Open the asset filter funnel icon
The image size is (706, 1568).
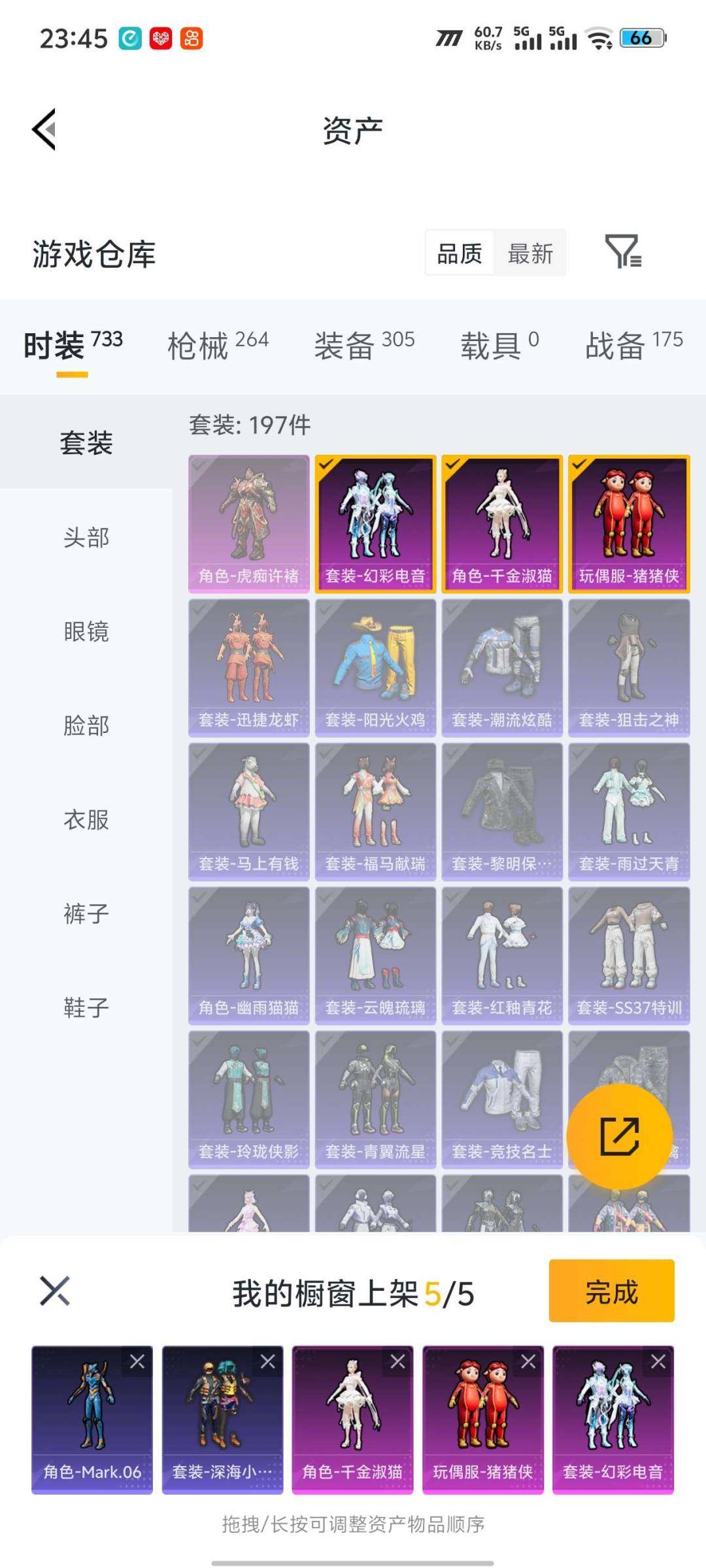pyautogui.click(x=621, y=253)
